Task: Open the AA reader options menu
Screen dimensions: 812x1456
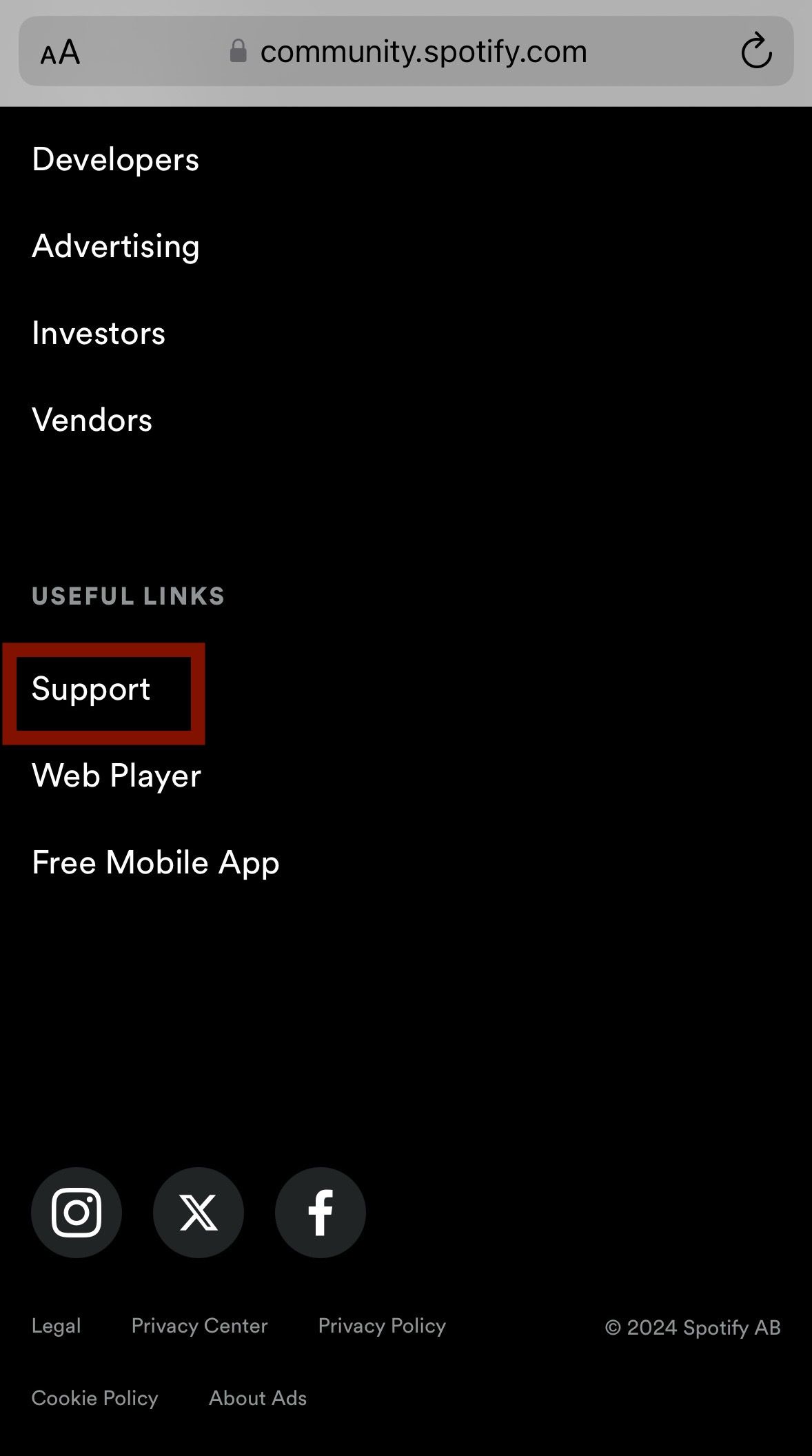Action: [x=61, y=52]
